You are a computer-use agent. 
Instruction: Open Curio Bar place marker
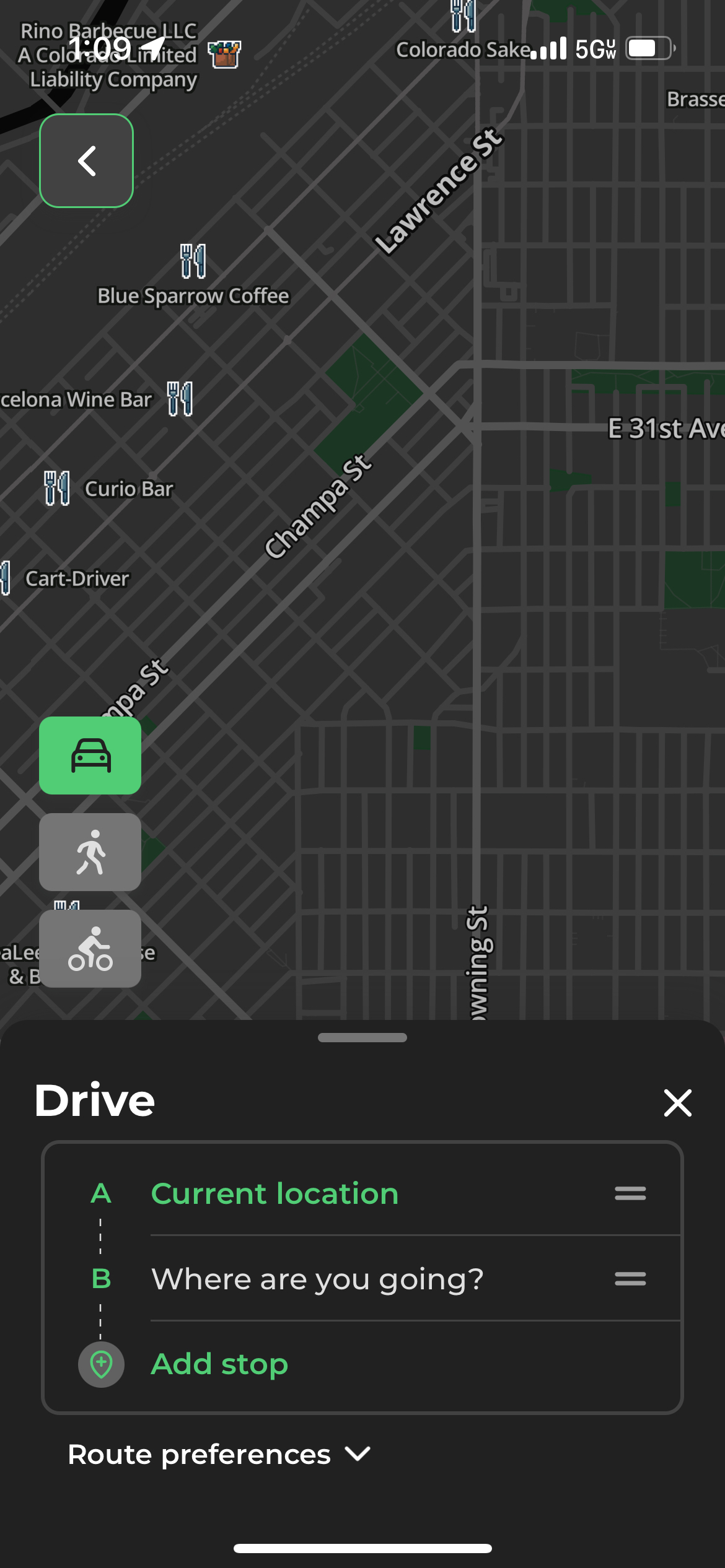coord(57,488)
